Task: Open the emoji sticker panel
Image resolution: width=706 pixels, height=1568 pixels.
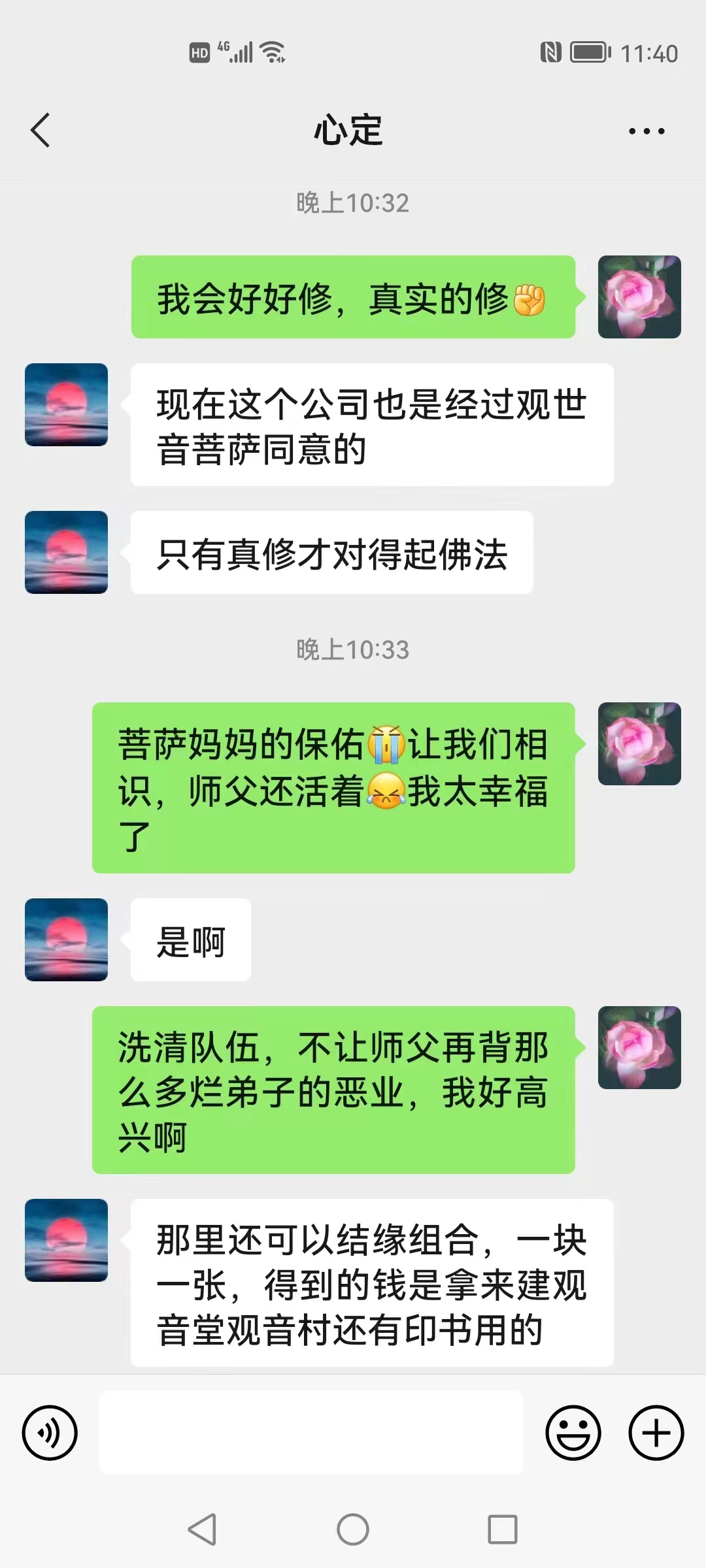Action: click(573, 1433)
